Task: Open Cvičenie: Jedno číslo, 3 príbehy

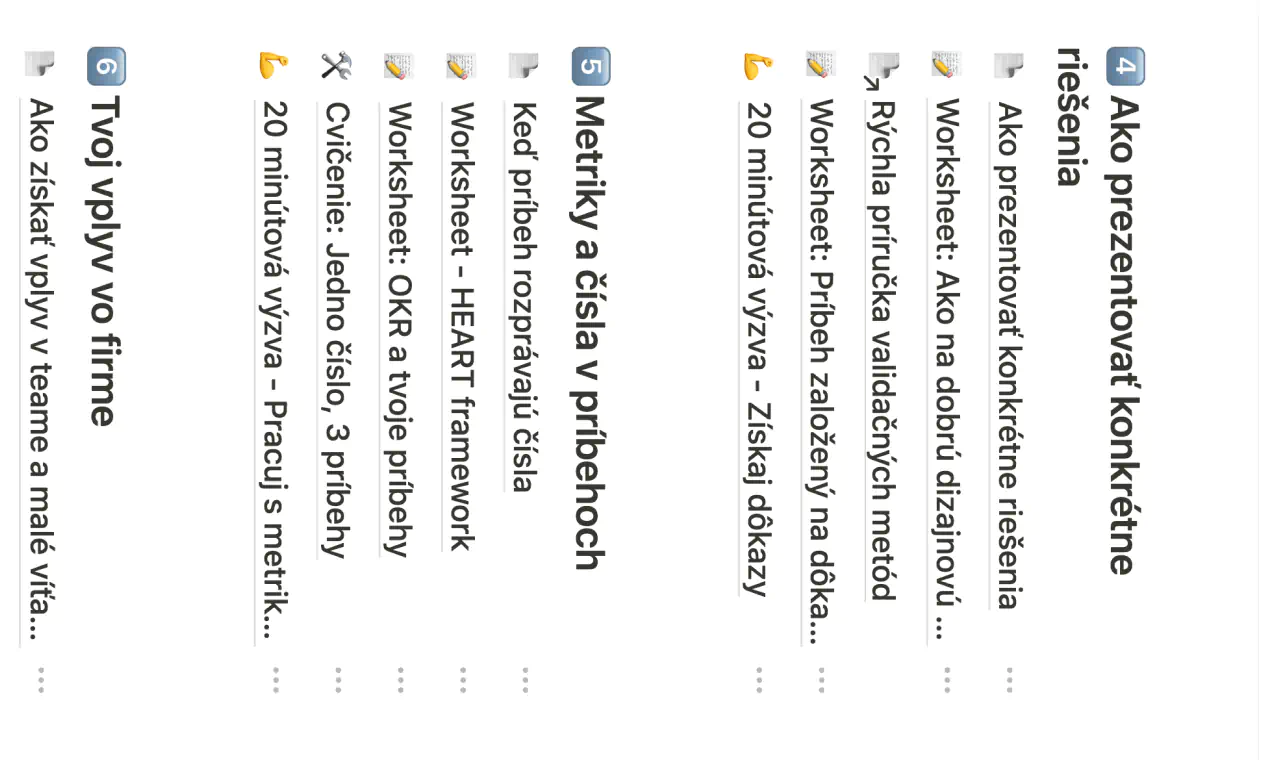Action: click(335, 330)
